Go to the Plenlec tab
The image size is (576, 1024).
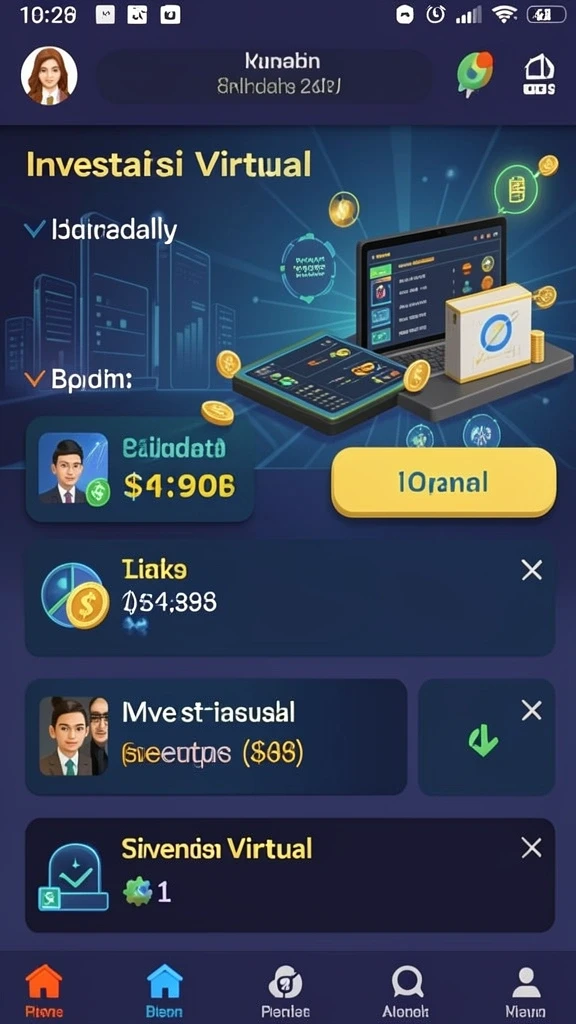285,990
